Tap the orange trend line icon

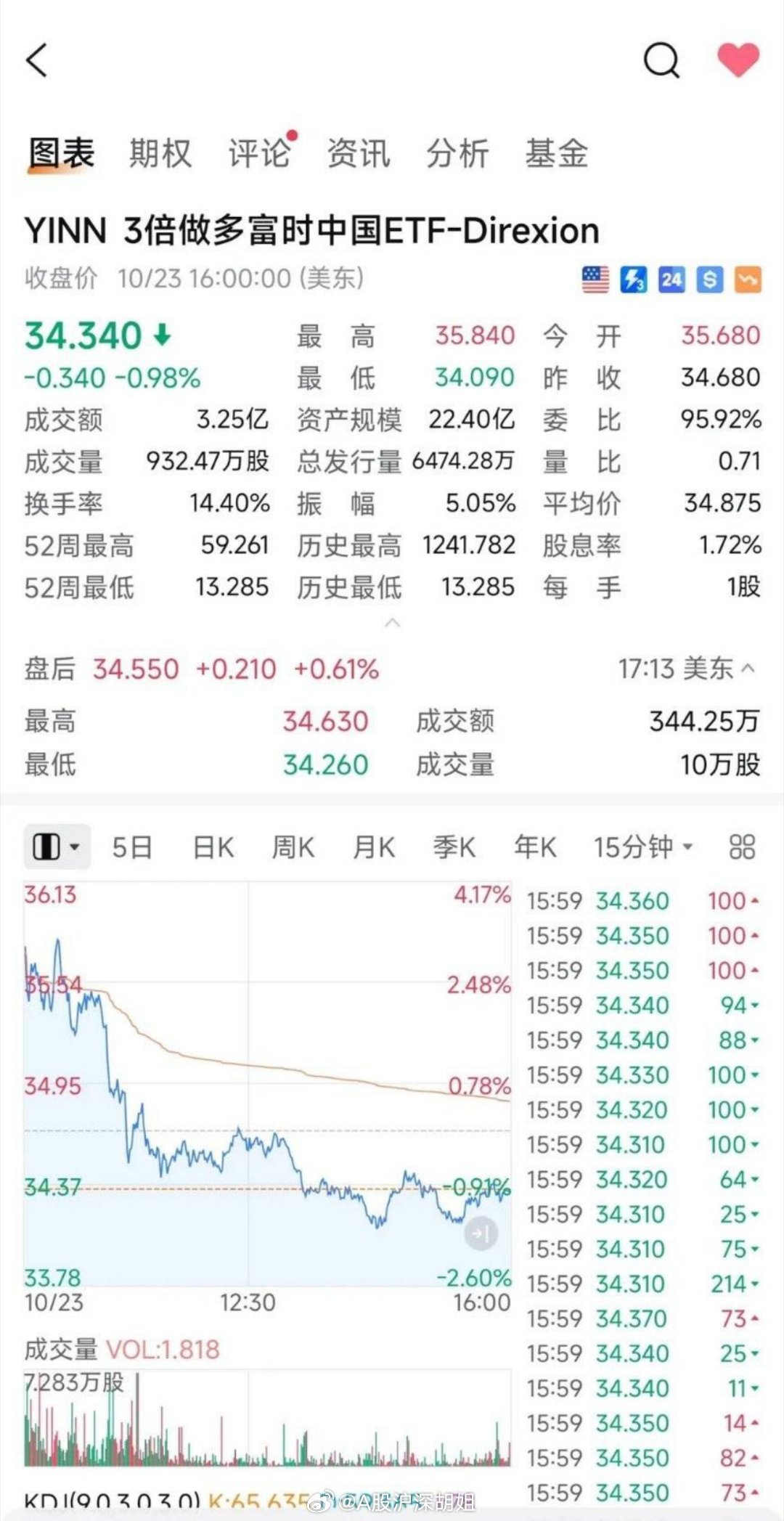click(x=747, y=279)
